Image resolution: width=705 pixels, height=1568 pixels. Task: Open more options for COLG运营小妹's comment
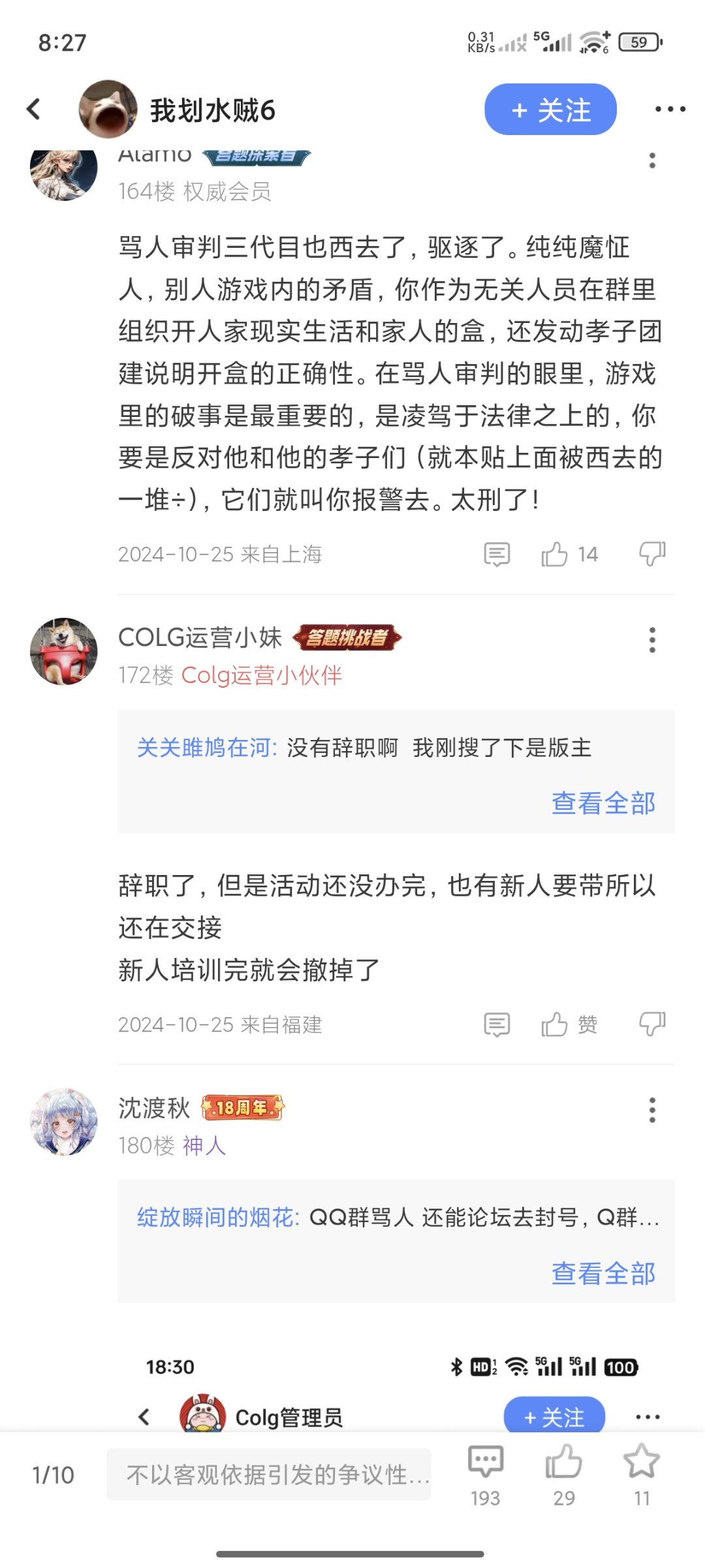coord(651,640)
